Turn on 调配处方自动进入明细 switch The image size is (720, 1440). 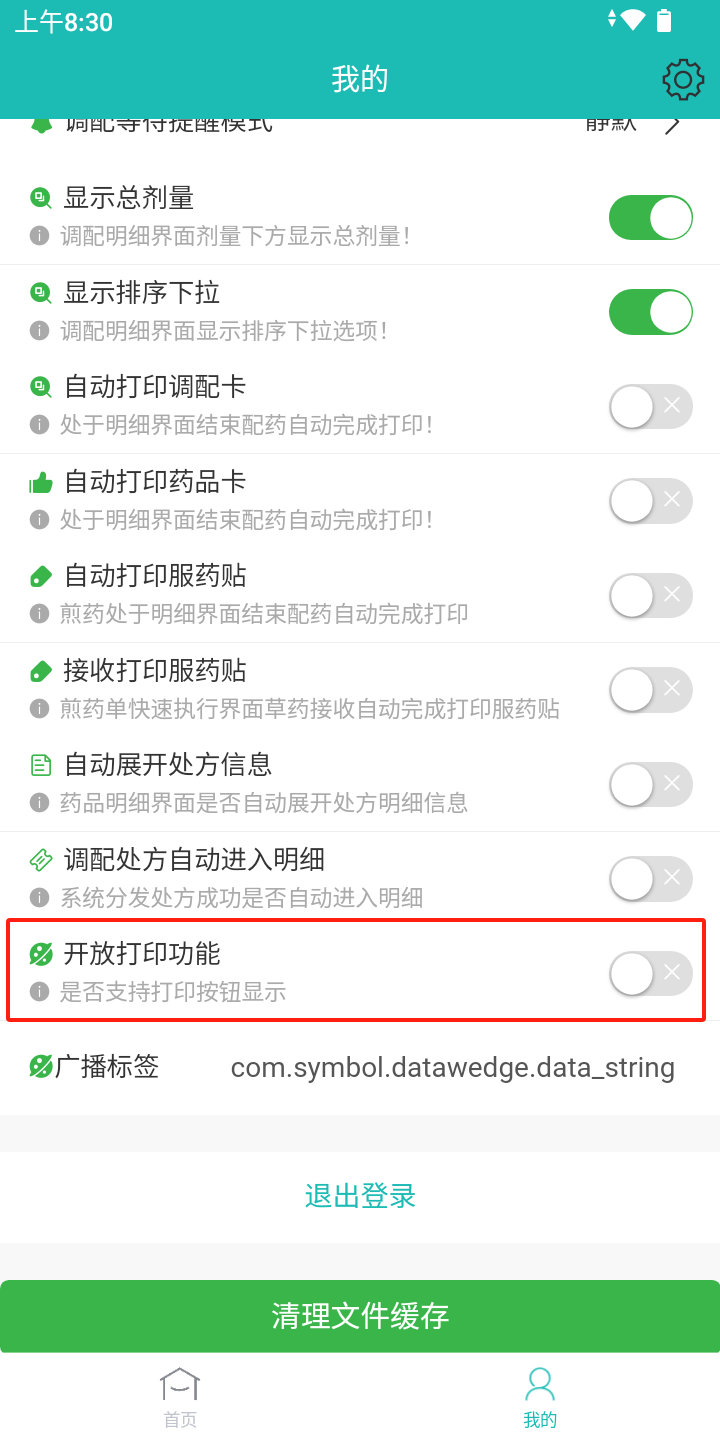click(651, 879)
